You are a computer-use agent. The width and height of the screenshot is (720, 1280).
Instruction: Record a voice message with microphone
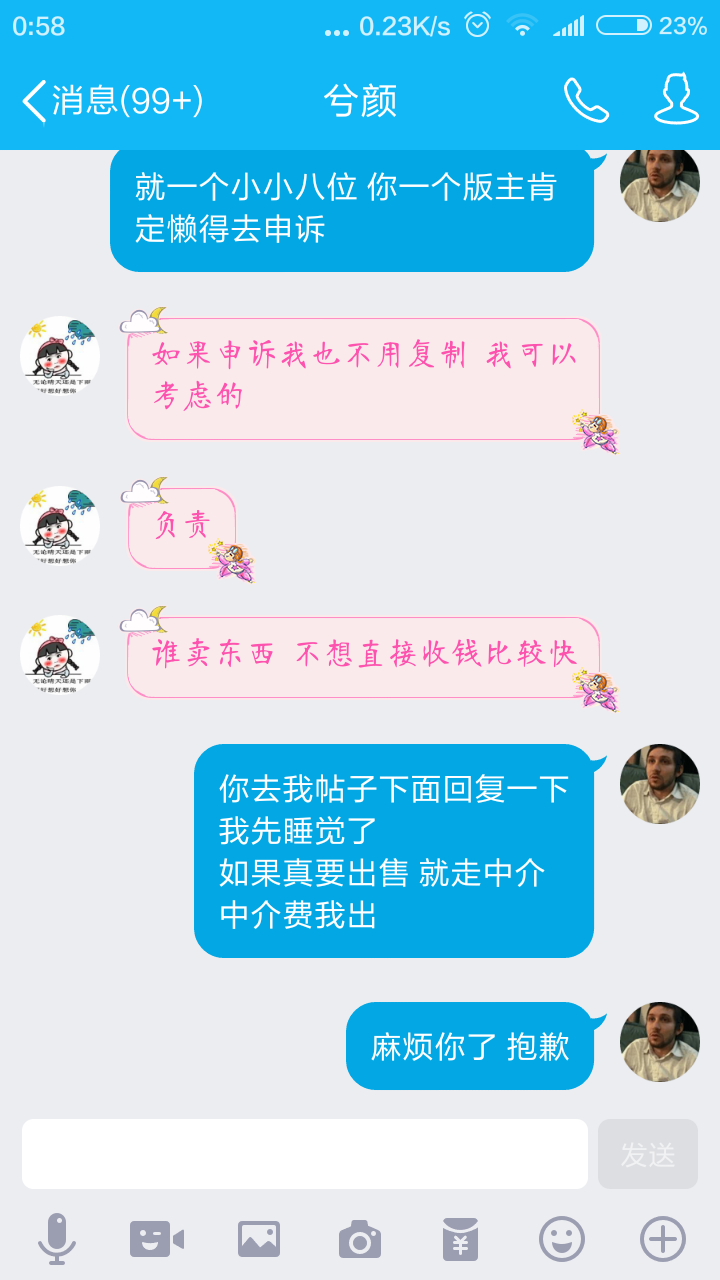(57, 1239)
